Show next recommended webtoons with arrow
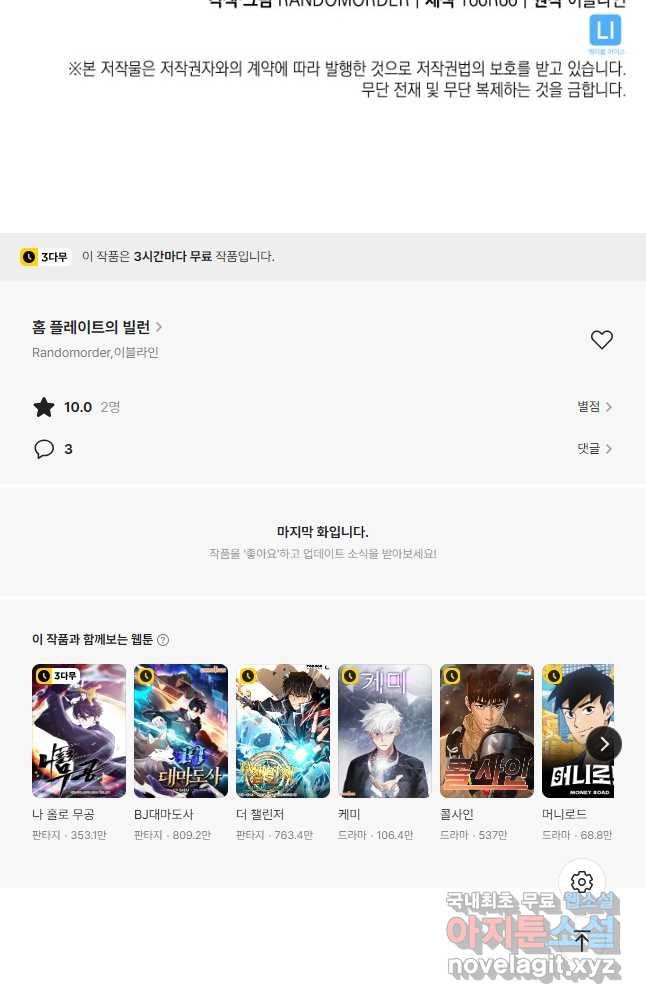Screen dimensions: 646x1004 (x=603, y=743)
